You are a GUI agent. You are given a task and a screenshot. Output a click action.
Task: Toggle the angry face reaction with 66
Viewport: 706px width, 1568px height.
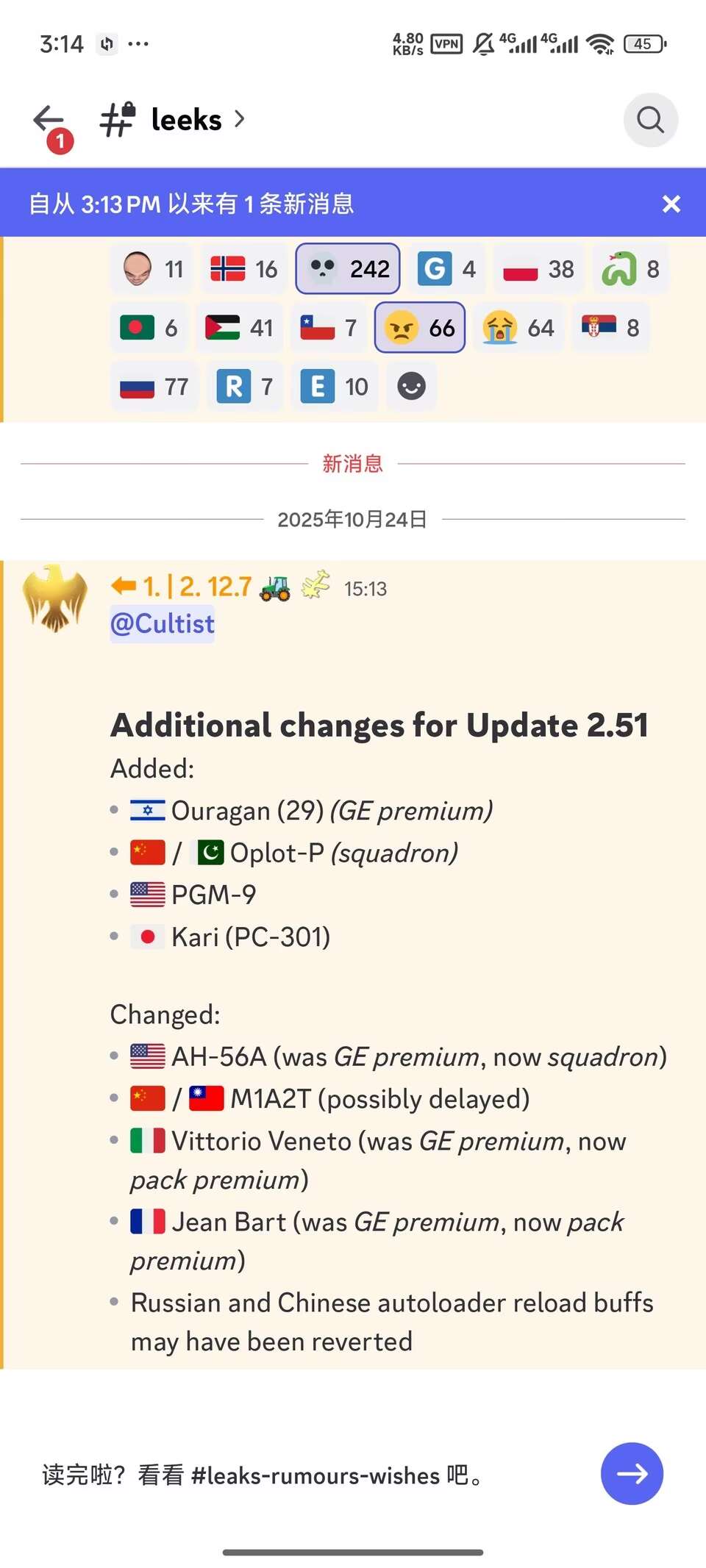(x=420, y=328)
